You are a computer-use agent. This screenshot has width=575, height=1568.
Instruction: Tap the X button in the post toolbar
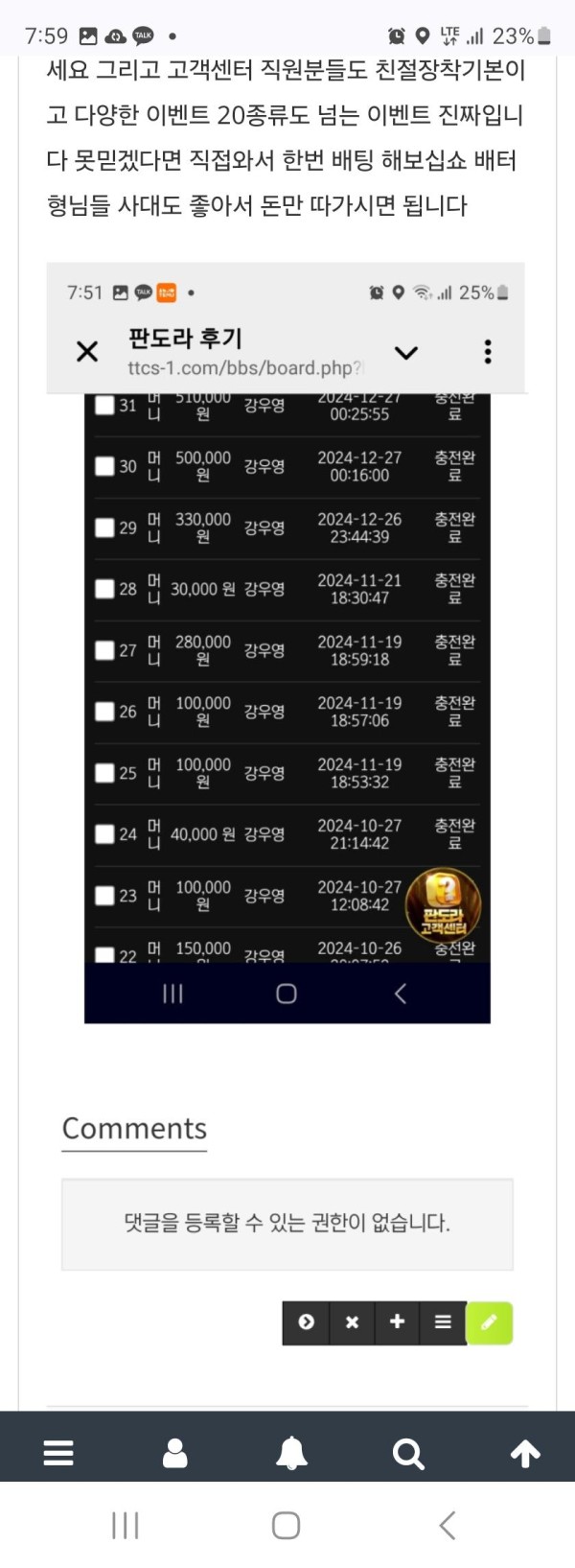352,1322
